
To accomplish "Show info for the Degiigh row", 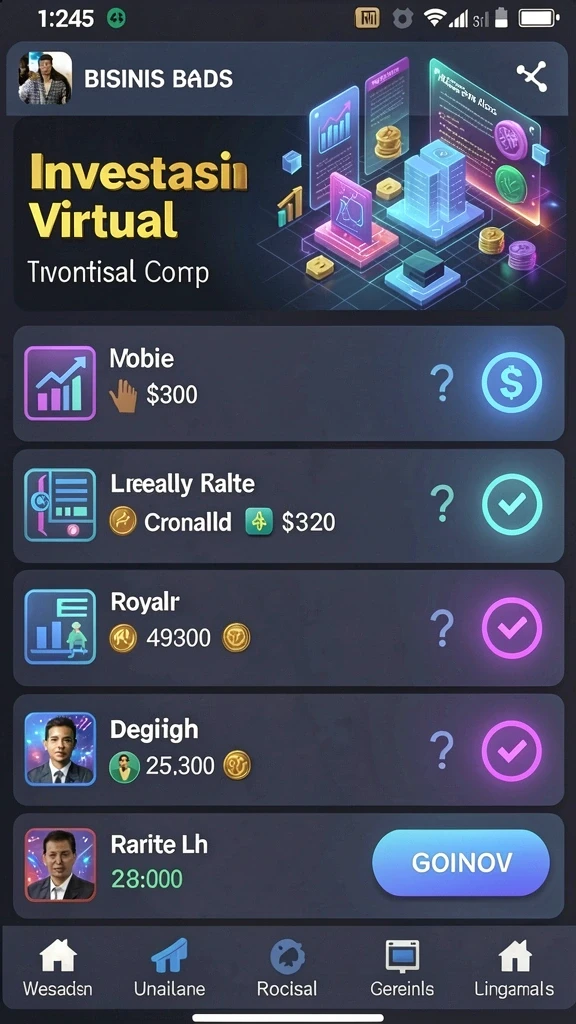I will click(442, 750).
